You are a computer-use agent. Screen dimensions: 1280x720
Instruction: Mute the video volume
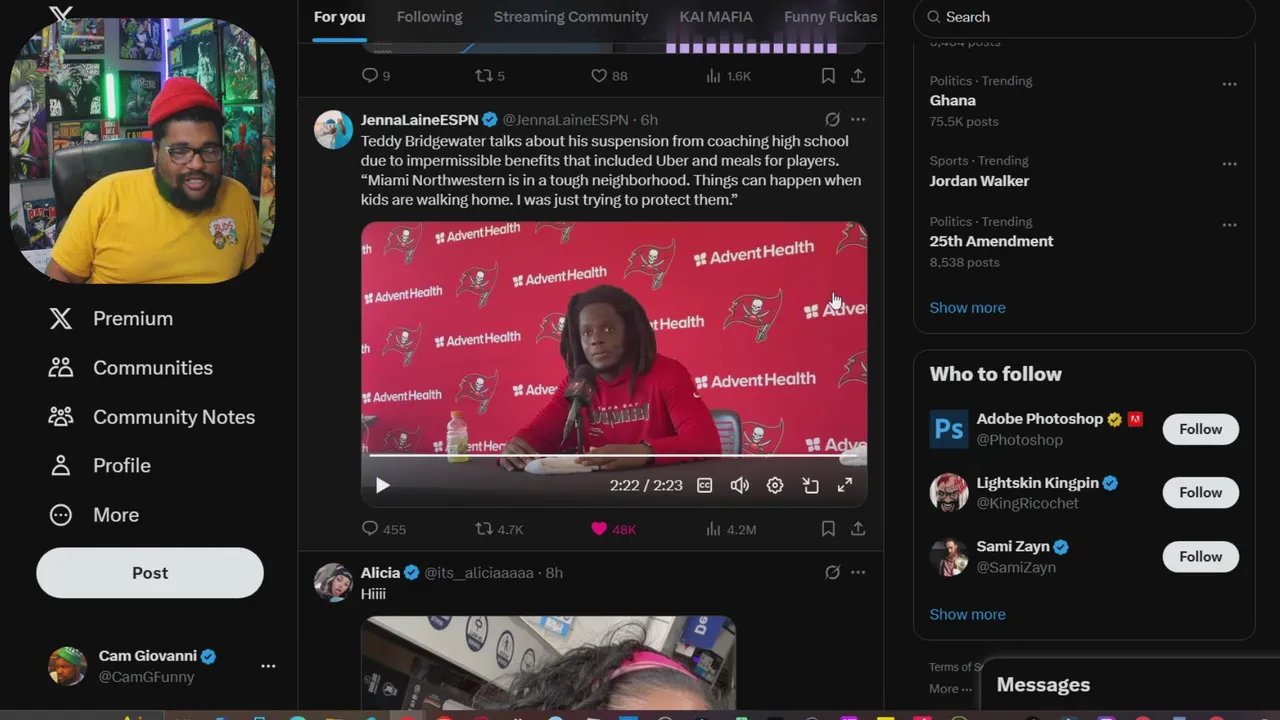pos(739,485)
